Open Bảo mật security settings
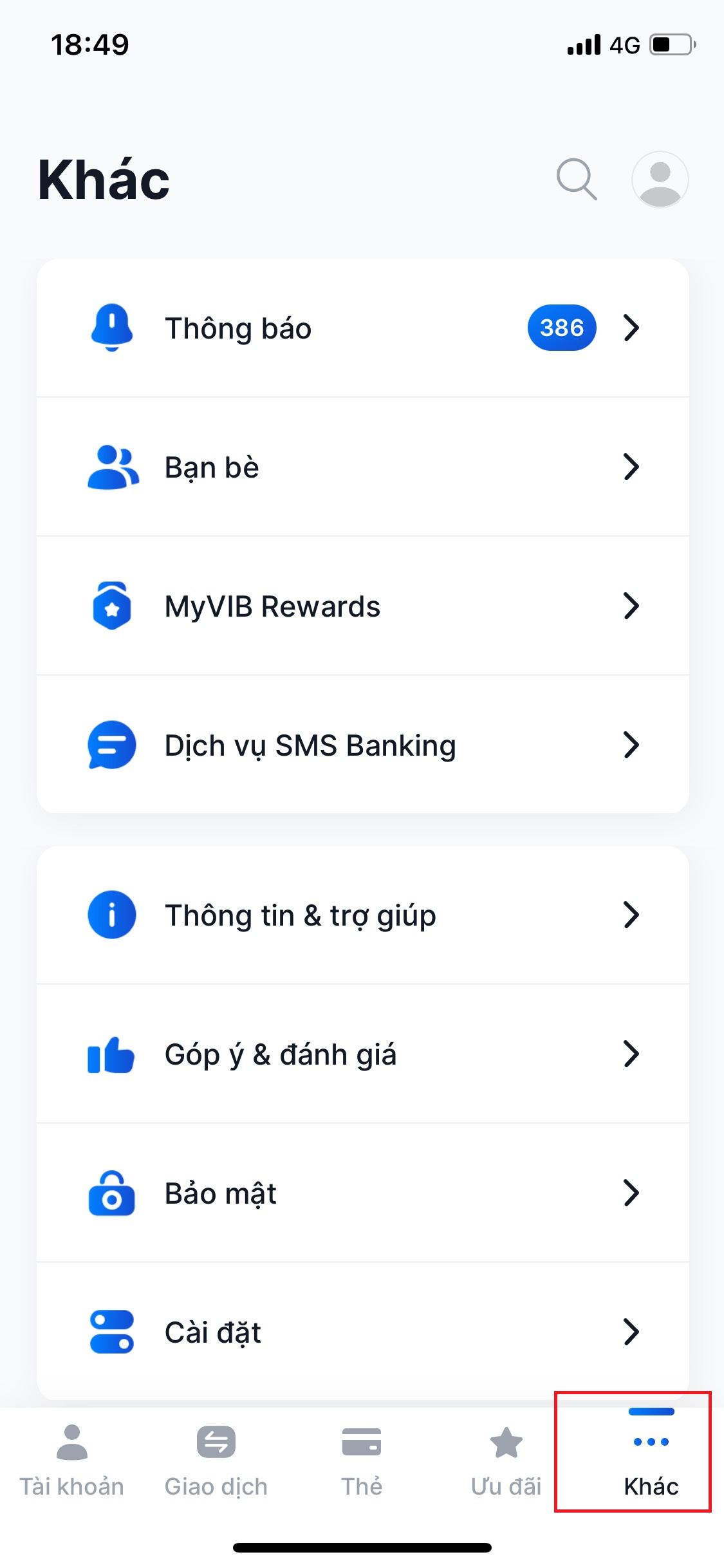The width and height of the screenshot is (724, 1568). pos(363,1193)
